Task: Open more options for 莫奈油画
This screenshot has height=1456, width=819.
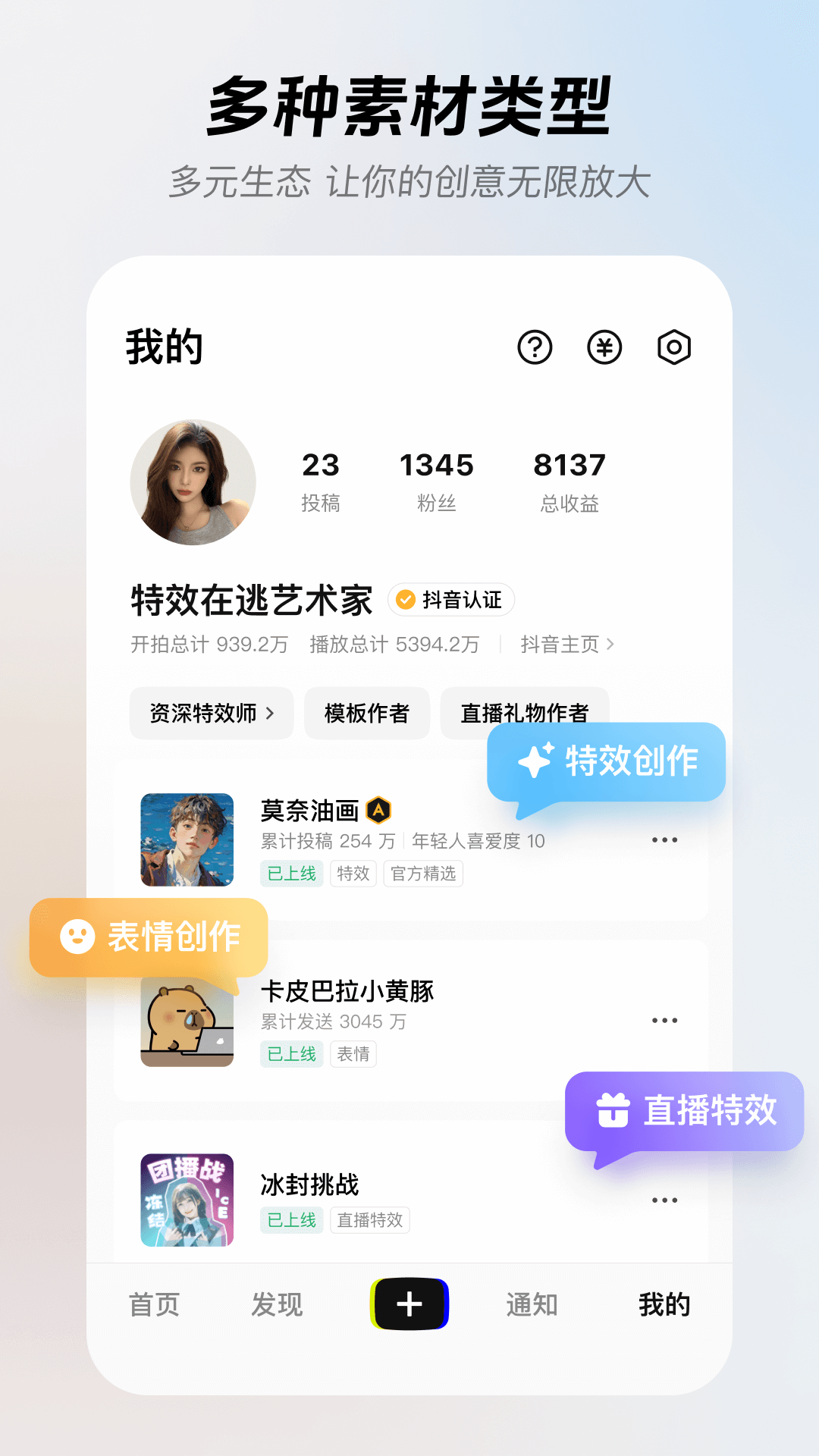Action: (x=664, y=839)
